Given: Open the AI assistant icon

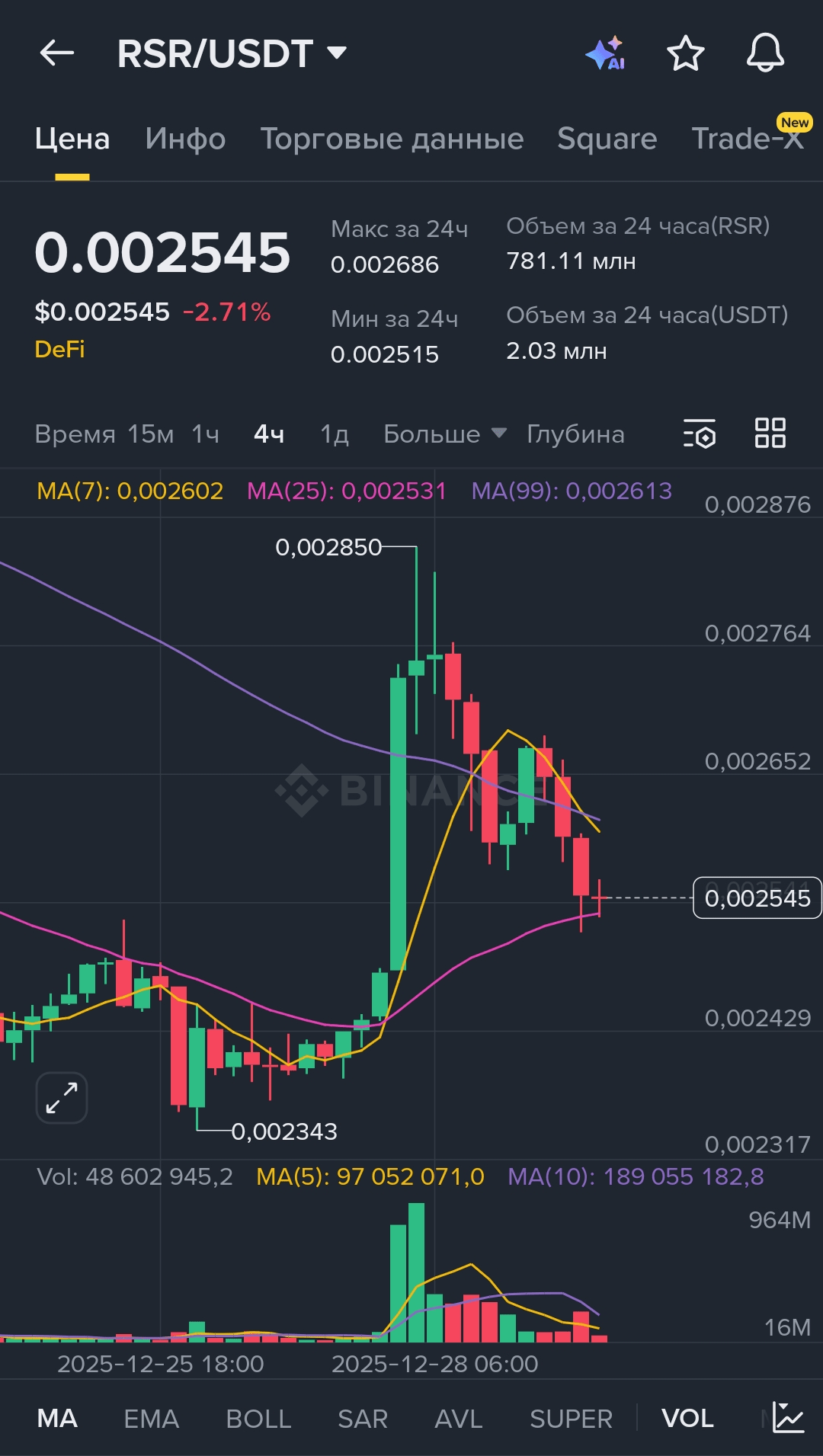Looking at the screenshot, I should pyautogui.click(x=606, y=53).
